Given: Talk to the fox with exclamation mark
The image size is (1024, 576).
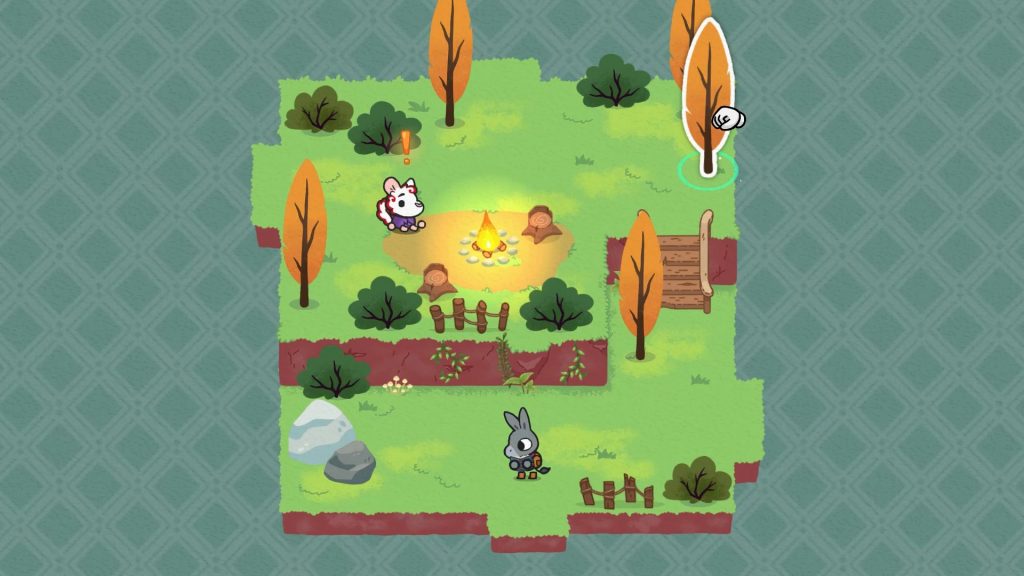Looking at the screenshot, I should 401,206.
